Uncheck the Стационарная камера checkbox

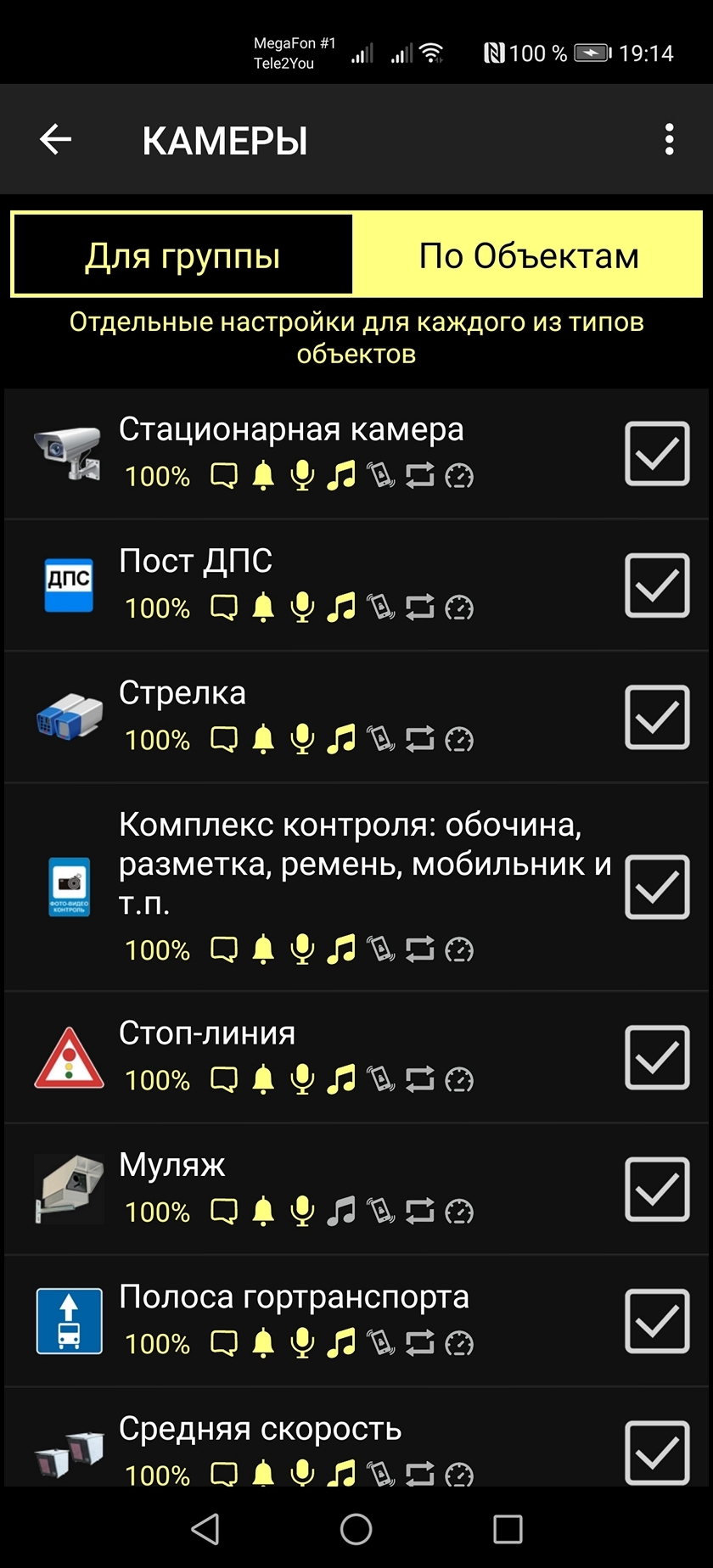pyautogui.click(x=657, y=454)
